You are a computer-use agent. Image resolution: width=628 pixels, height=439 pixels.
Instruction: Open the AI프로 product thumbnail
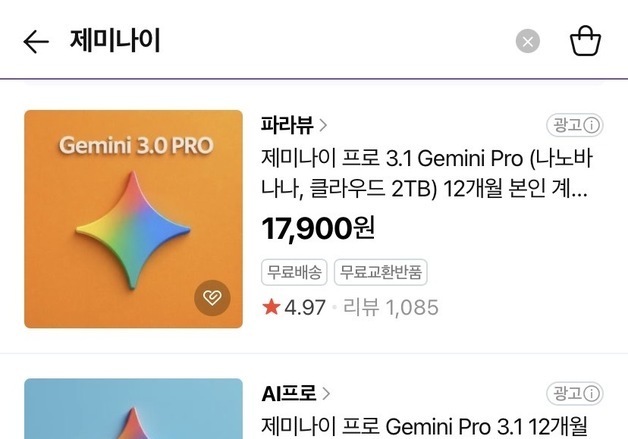[x=133, y=412]
